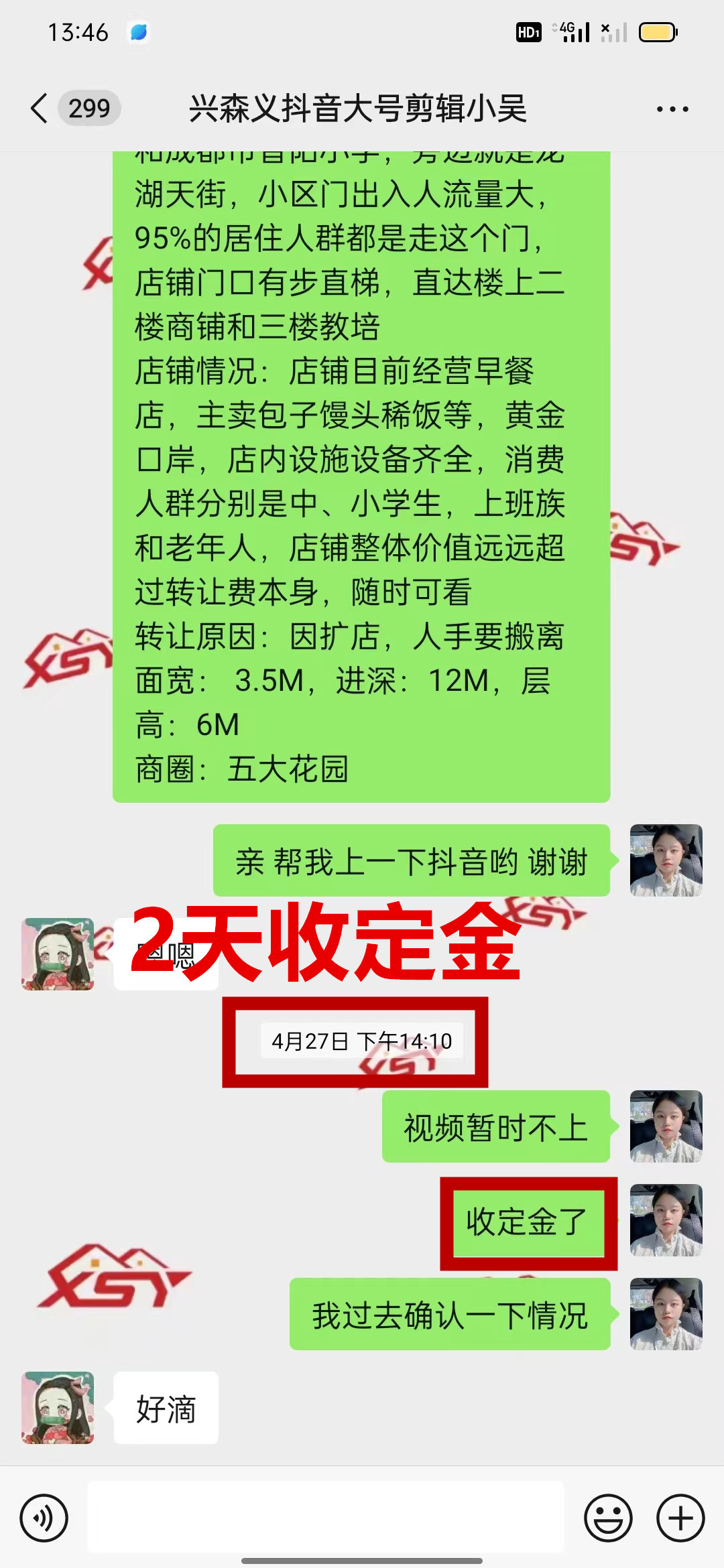
Task: Open the emoji sticker panel
Action: [x=608, y=1518]
